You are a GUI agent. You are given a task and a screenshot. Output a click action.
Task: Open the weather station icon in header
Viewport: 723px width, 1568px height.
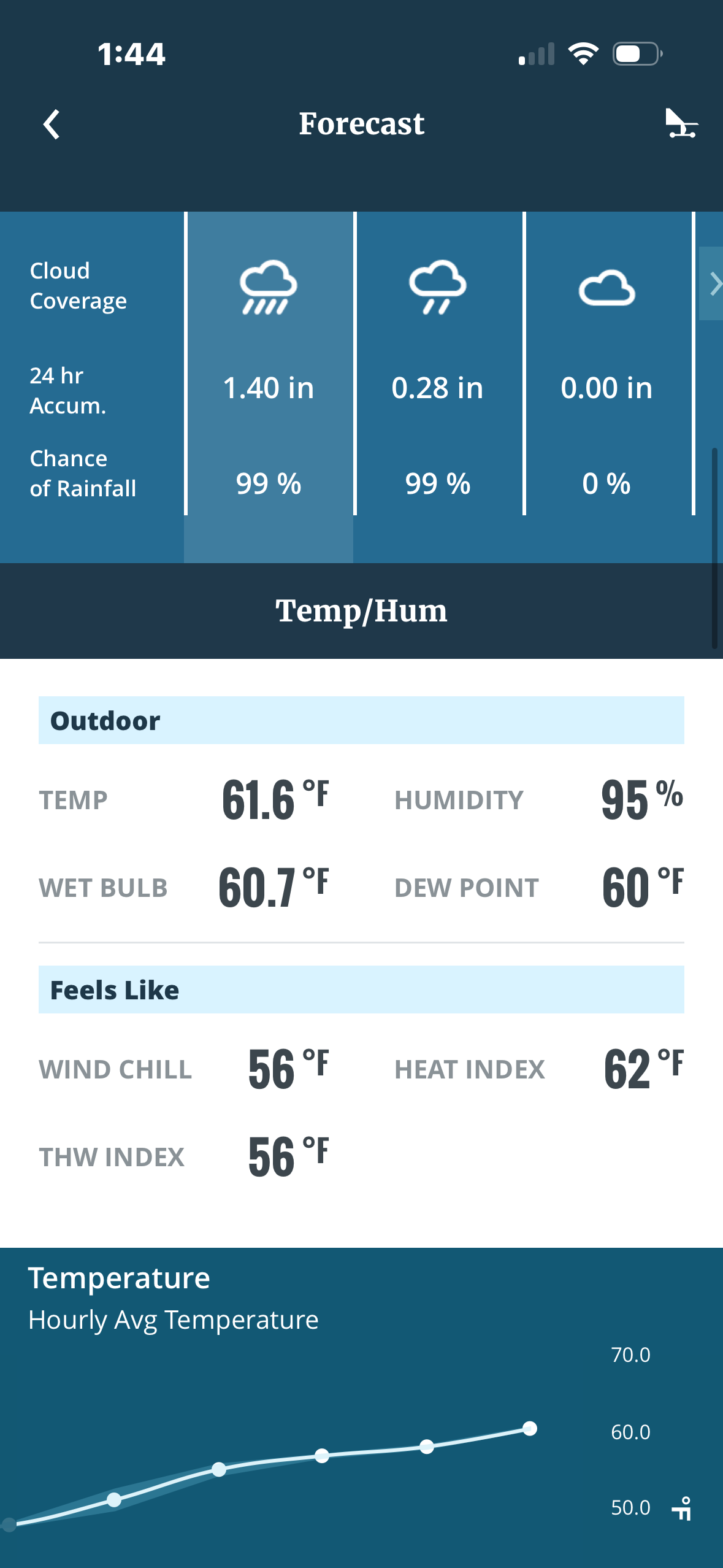pos(681,124)
